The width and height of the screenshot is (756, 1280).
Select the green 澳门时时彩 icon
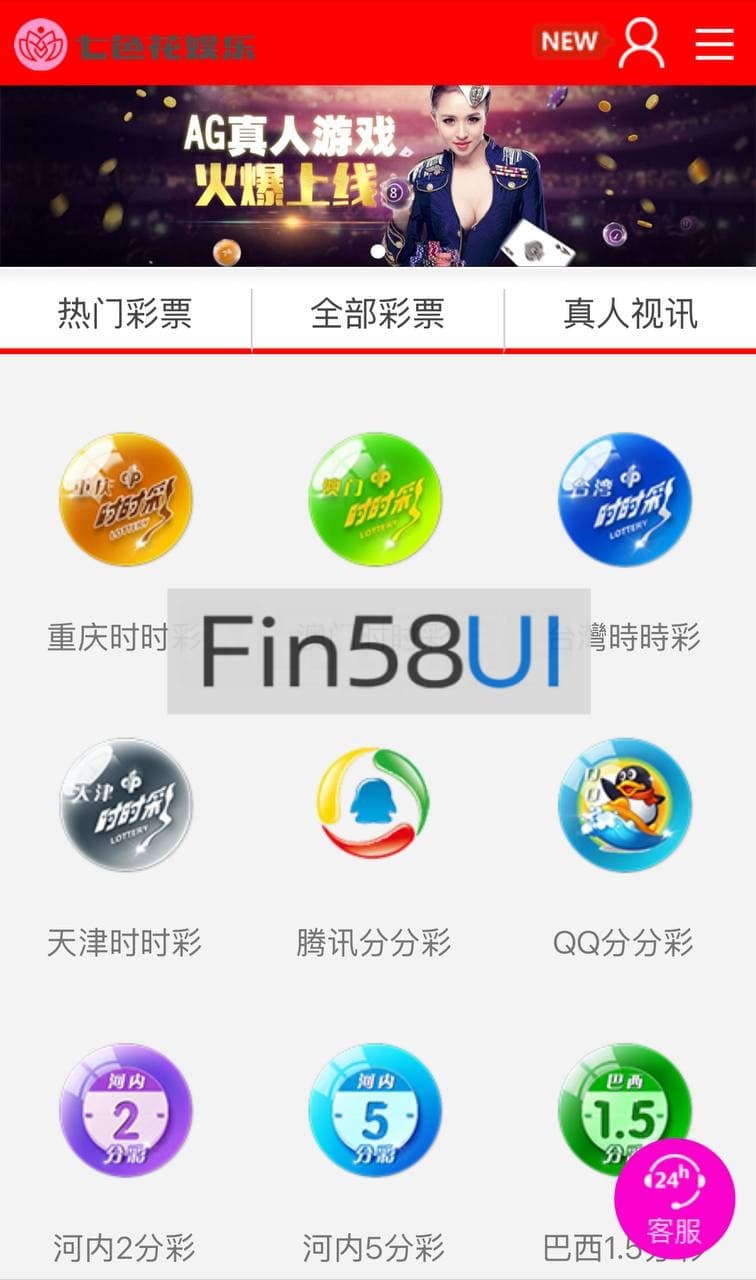pyautogui.click(x=375, y=500)
